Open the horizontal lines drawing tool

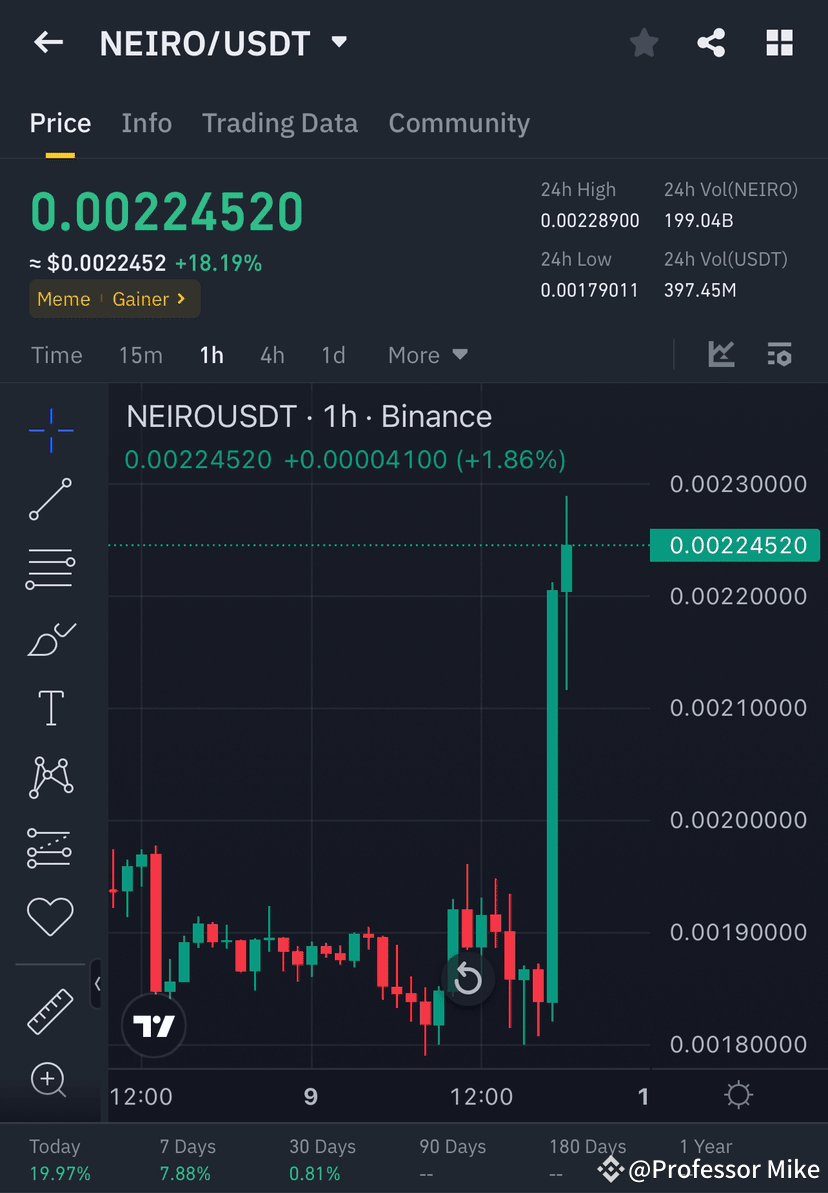[50, 568]
